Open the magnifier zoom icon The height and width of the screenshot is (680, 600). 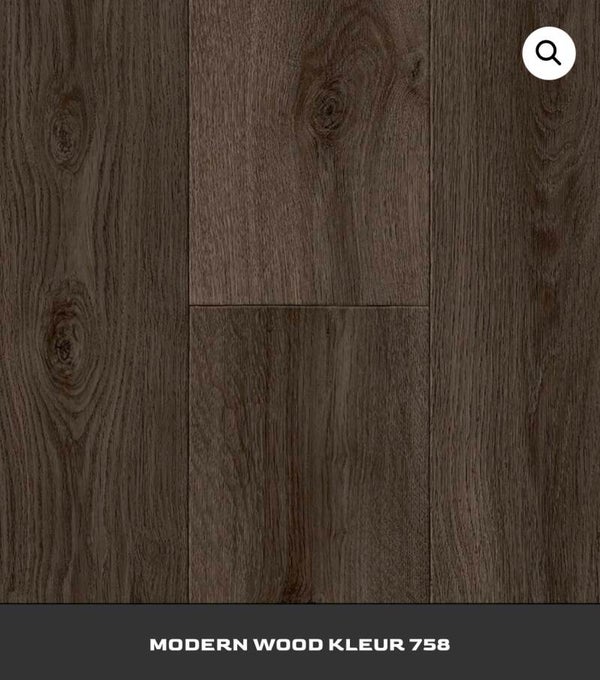click(x=548, y=53)
